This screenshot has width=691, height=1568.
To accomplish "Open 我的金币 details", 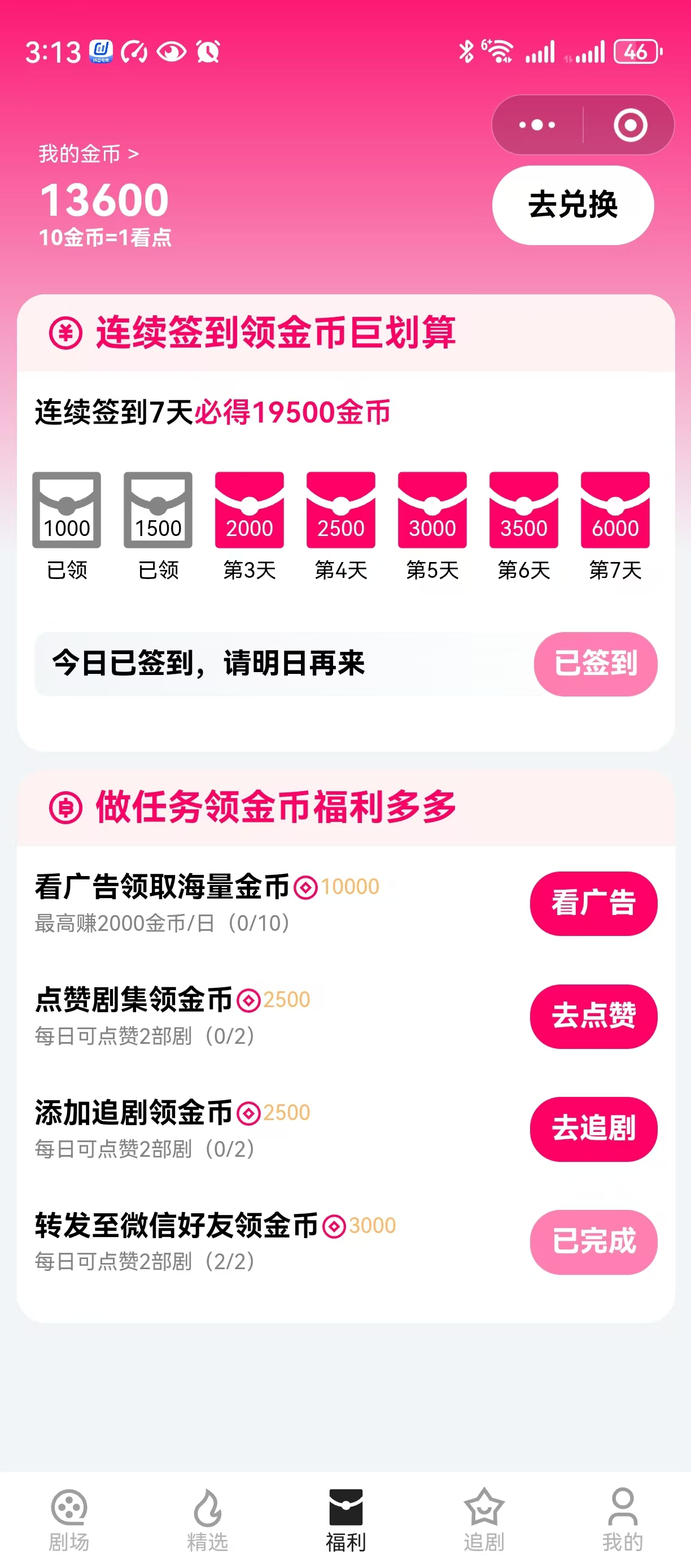I will click(x=89, y=154).
